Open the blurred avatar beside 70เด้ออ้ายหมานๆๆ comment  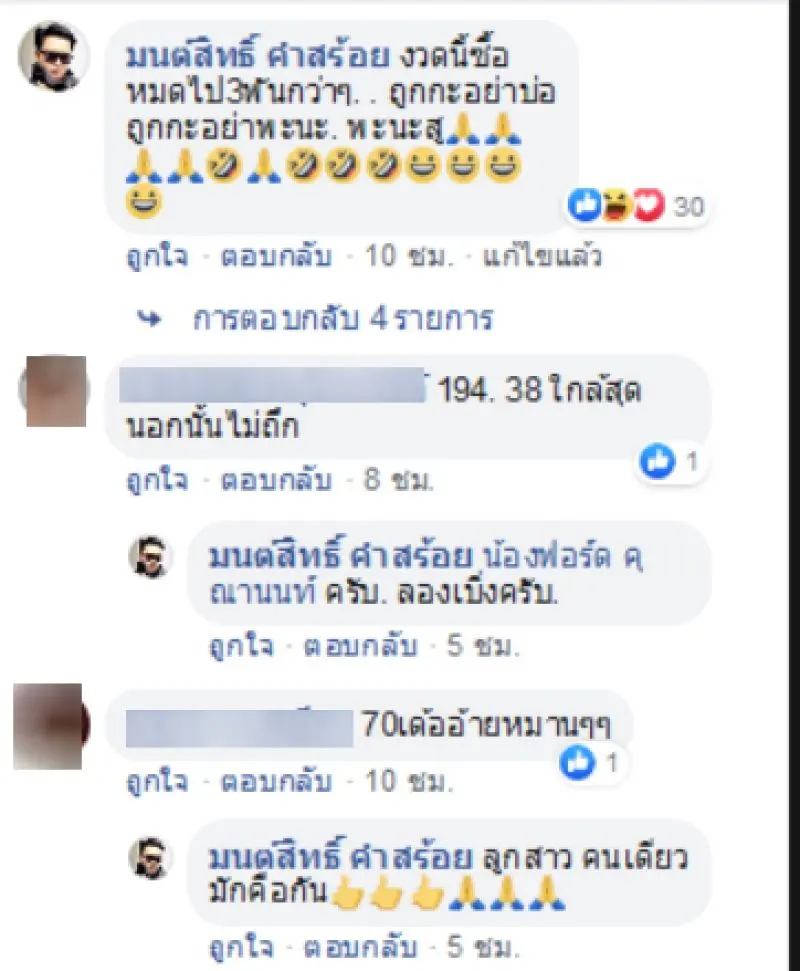coord(46,727)
